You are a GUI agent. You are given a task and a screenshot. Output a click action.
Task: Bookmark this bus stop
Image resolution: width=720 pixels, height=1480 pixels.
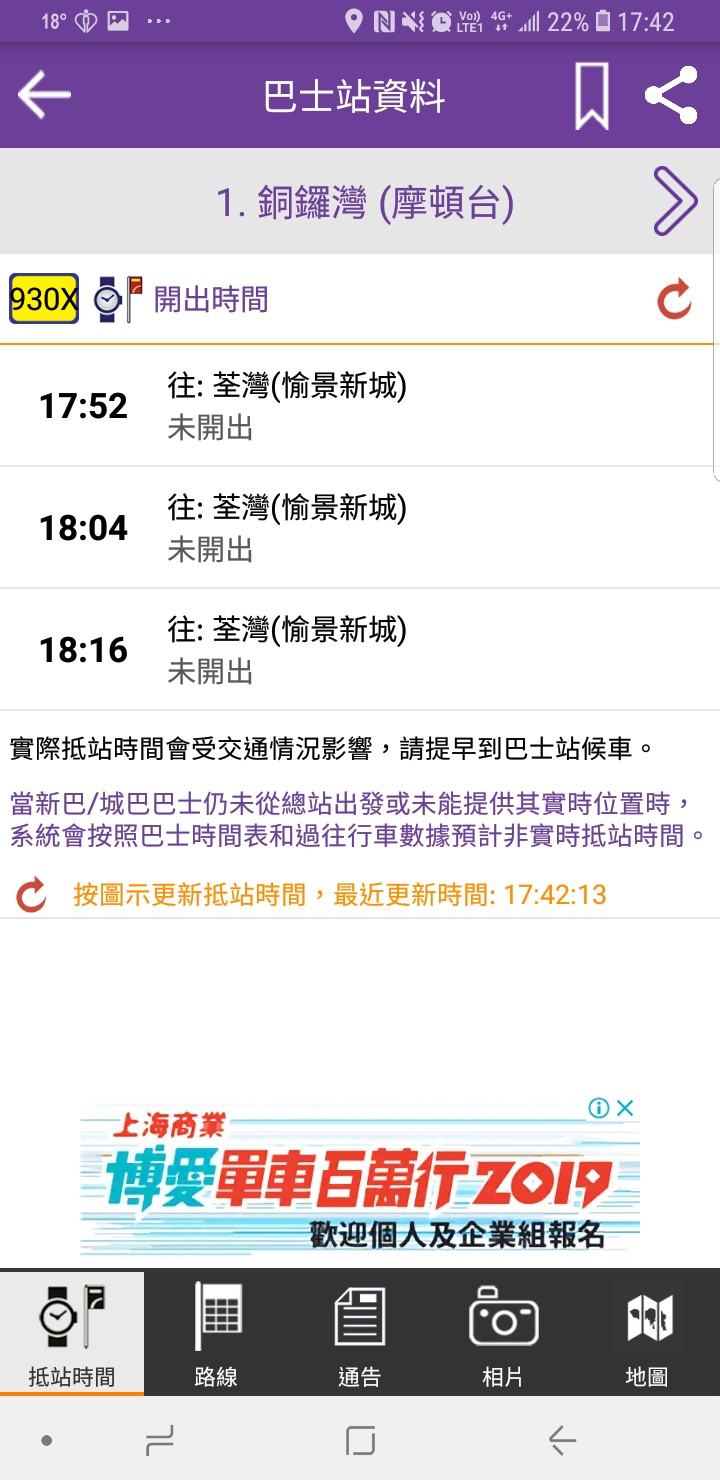tap(591, 96)
